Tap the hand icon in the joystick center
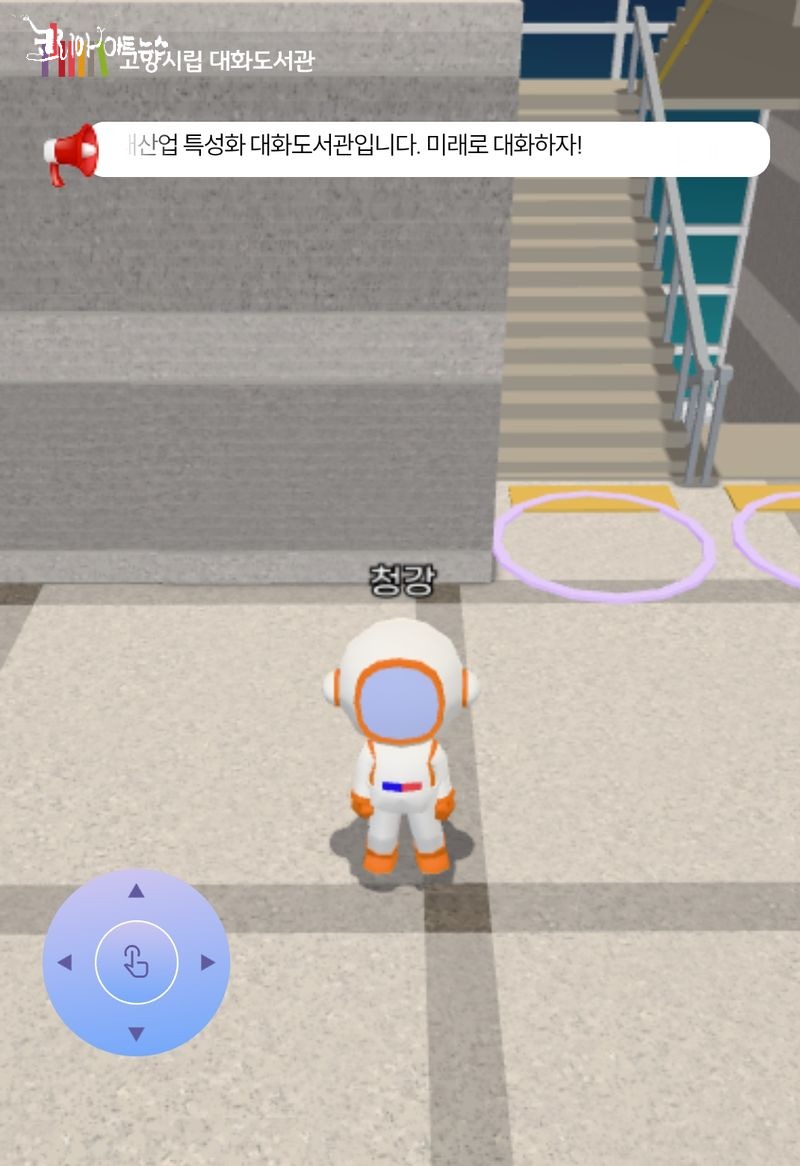 click(x=136, y=963)
